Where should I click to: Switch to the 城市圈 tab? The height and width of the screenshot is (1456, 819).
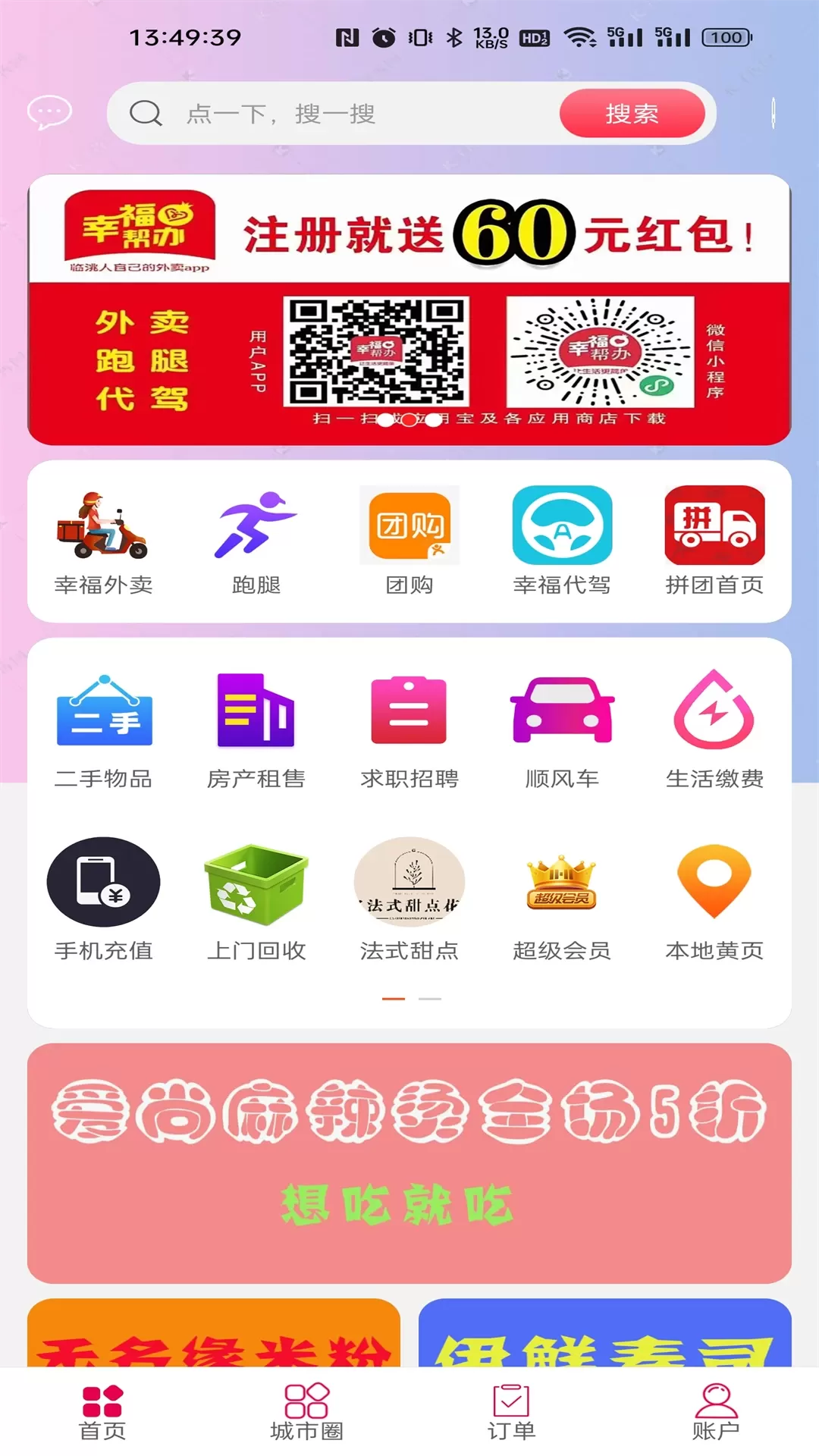(307, 1411)
